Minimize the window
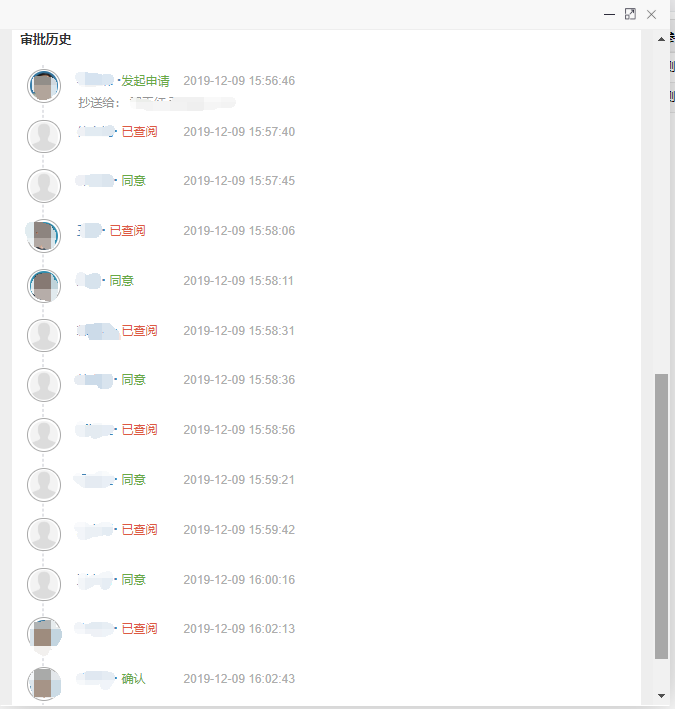This screenshot has width=675, height=709. [x=609, y=14]
